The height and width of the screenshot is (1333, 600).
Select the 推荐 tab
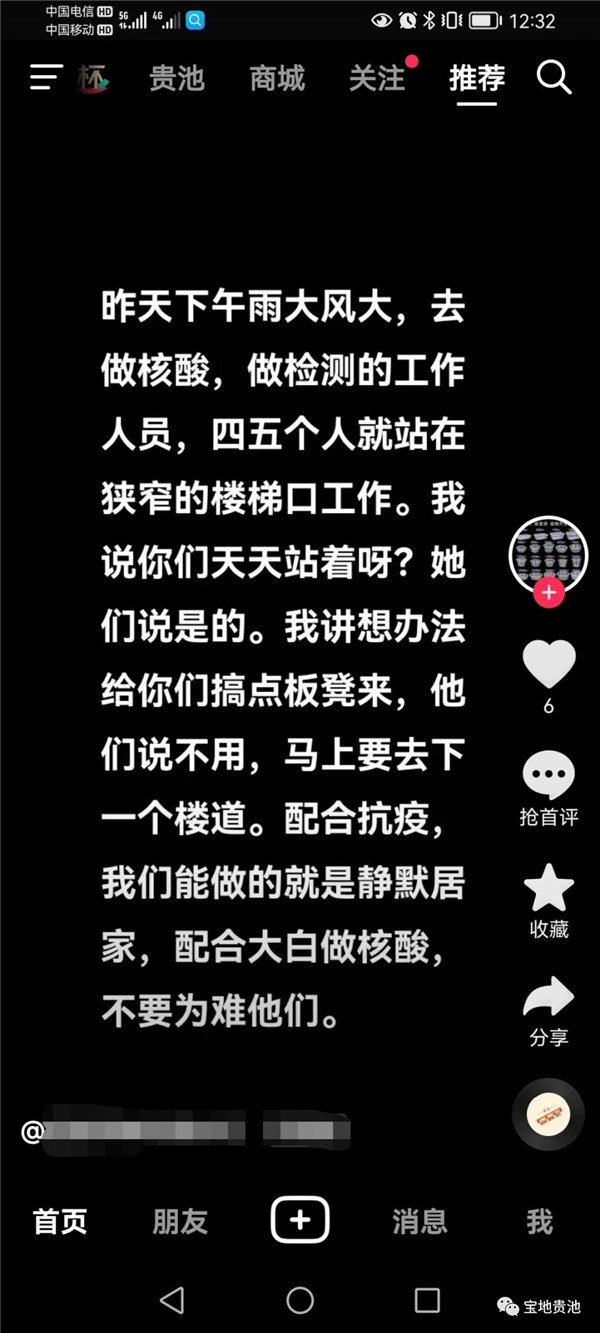coord(477,78)
